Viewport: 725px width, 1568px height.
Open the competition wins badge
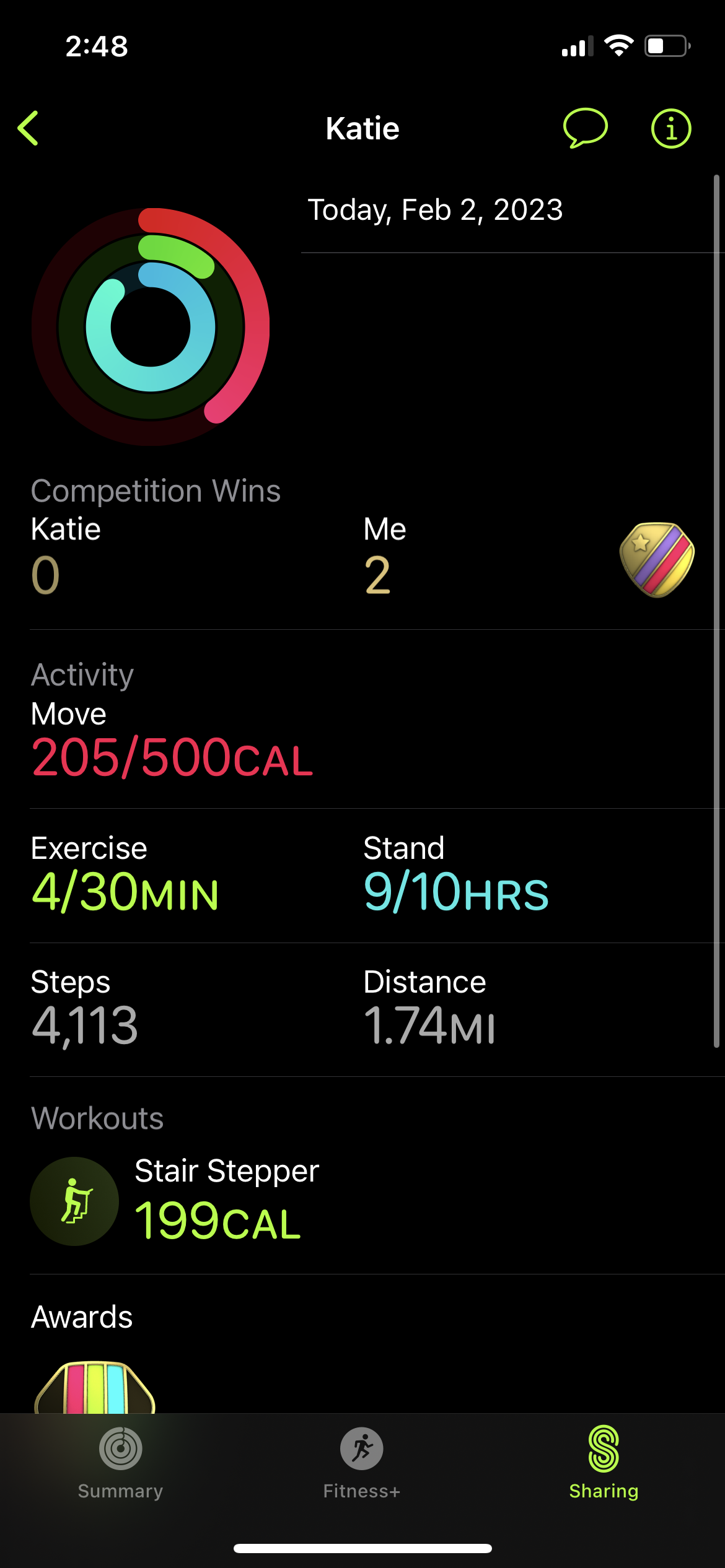(657, 560)
